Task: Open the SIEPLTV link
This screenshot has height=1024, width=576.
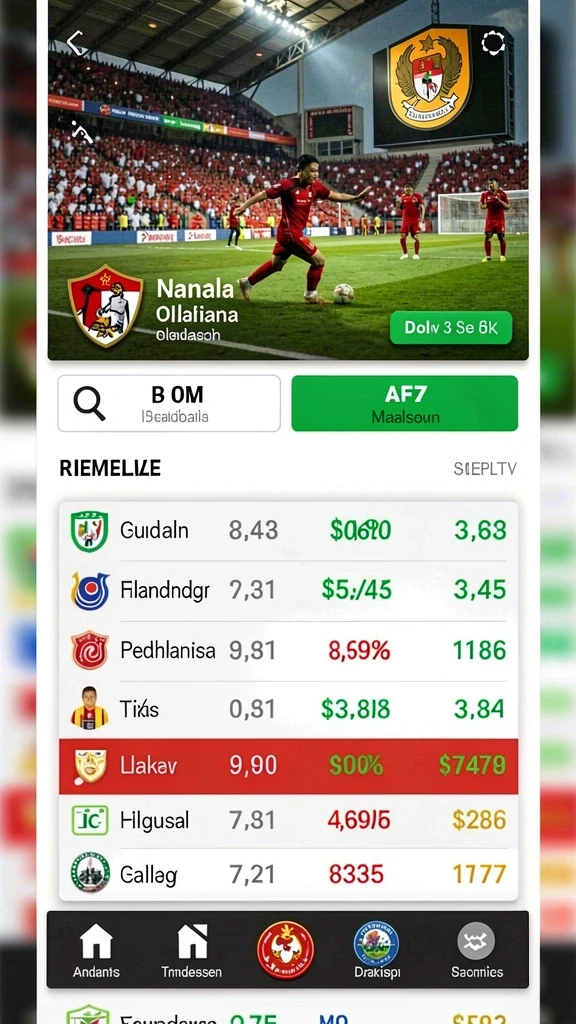Action: (485, 469)
